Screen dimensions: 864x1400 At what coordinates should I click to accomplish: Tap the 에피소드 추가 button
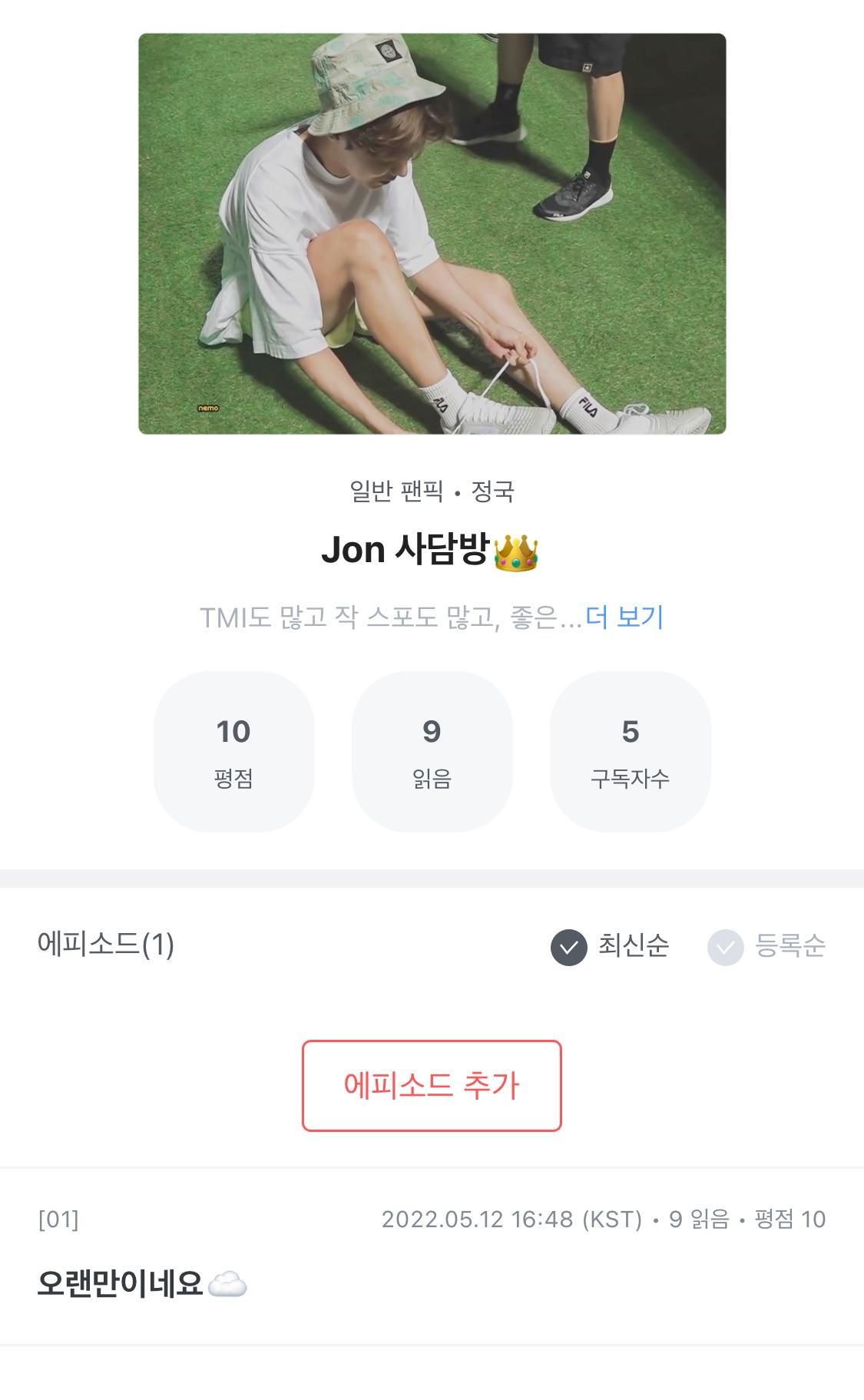click(x=432, y=1085)
